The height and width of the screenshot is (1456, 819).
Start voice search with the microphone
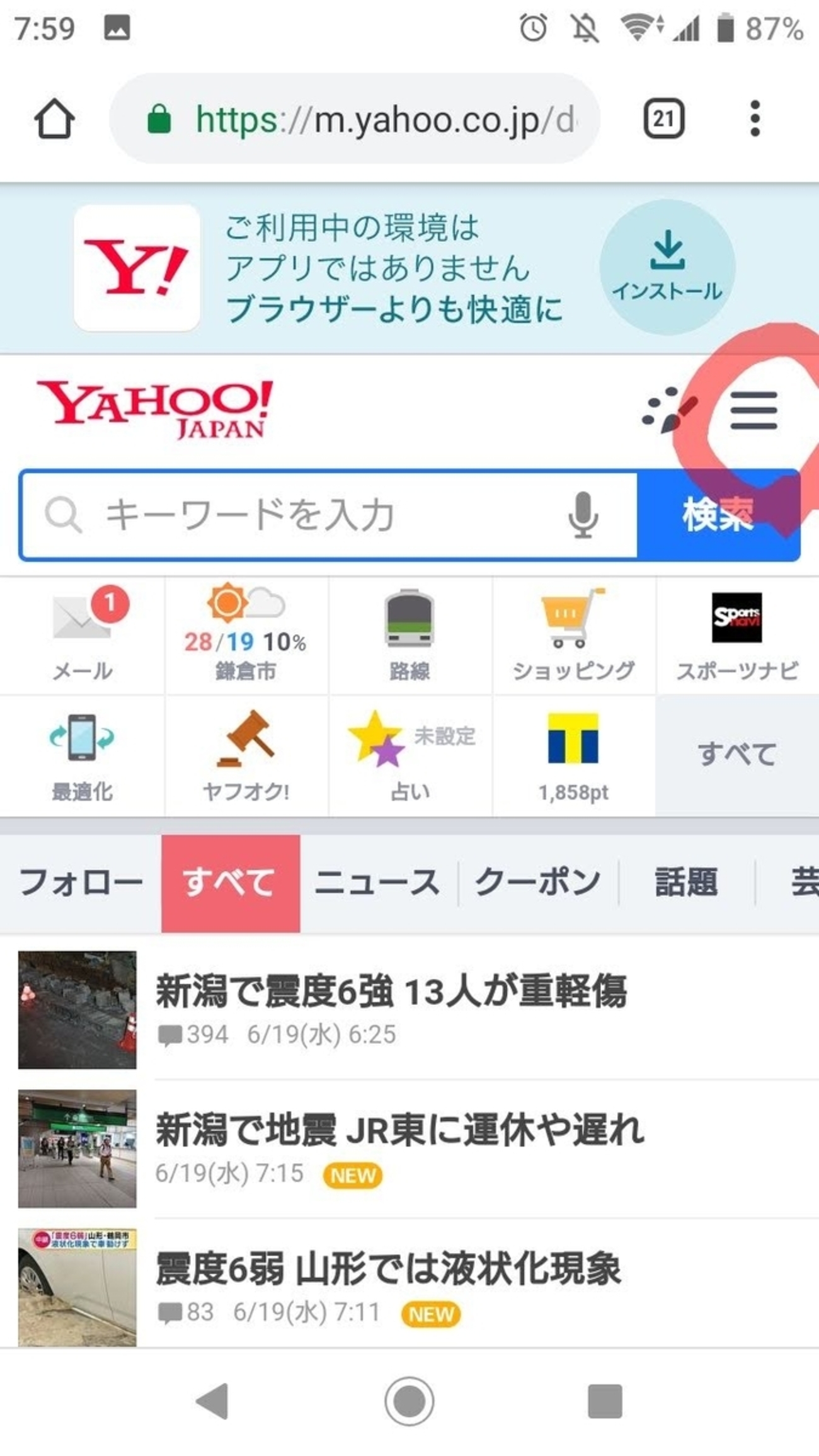coord(583,515)
